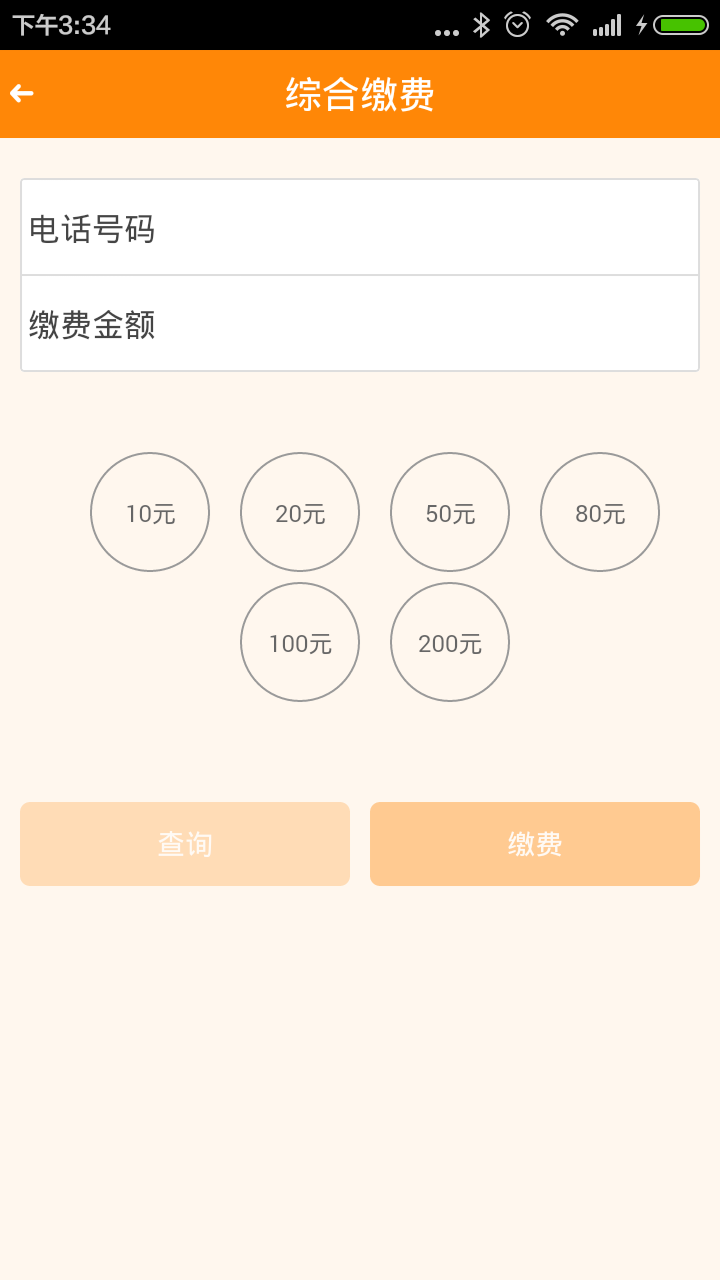Pick the 50元 amount circle
Image resolution: width=720 pixels, height=1280 pixels.
coord(450,512)
